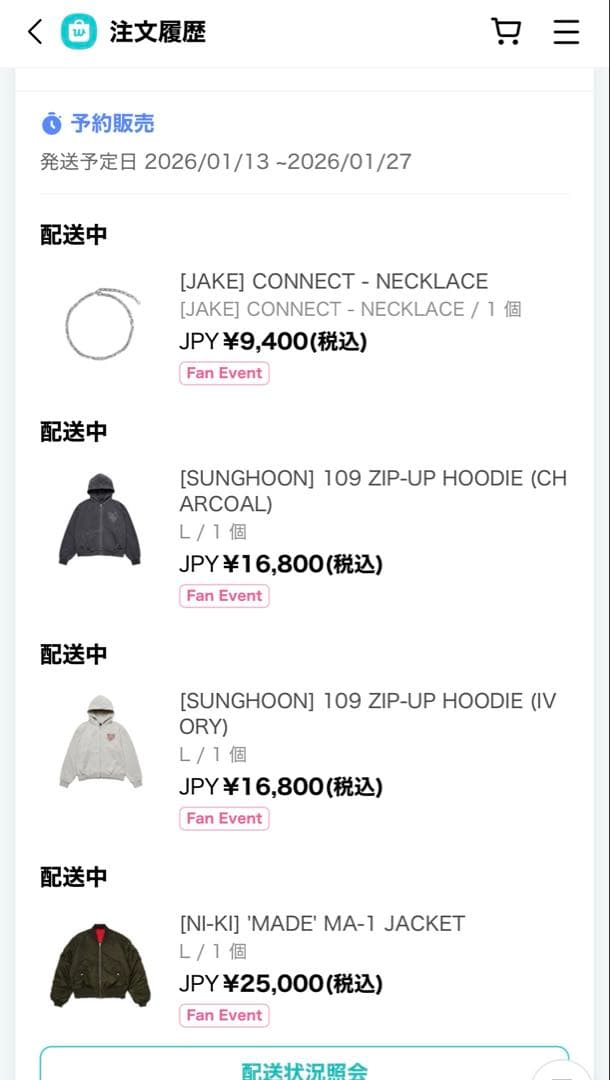Open the Weverse Shop home logo
The height and width of the screenshot is (1080, 610).
pyautogui.click(x=79, y=32)
